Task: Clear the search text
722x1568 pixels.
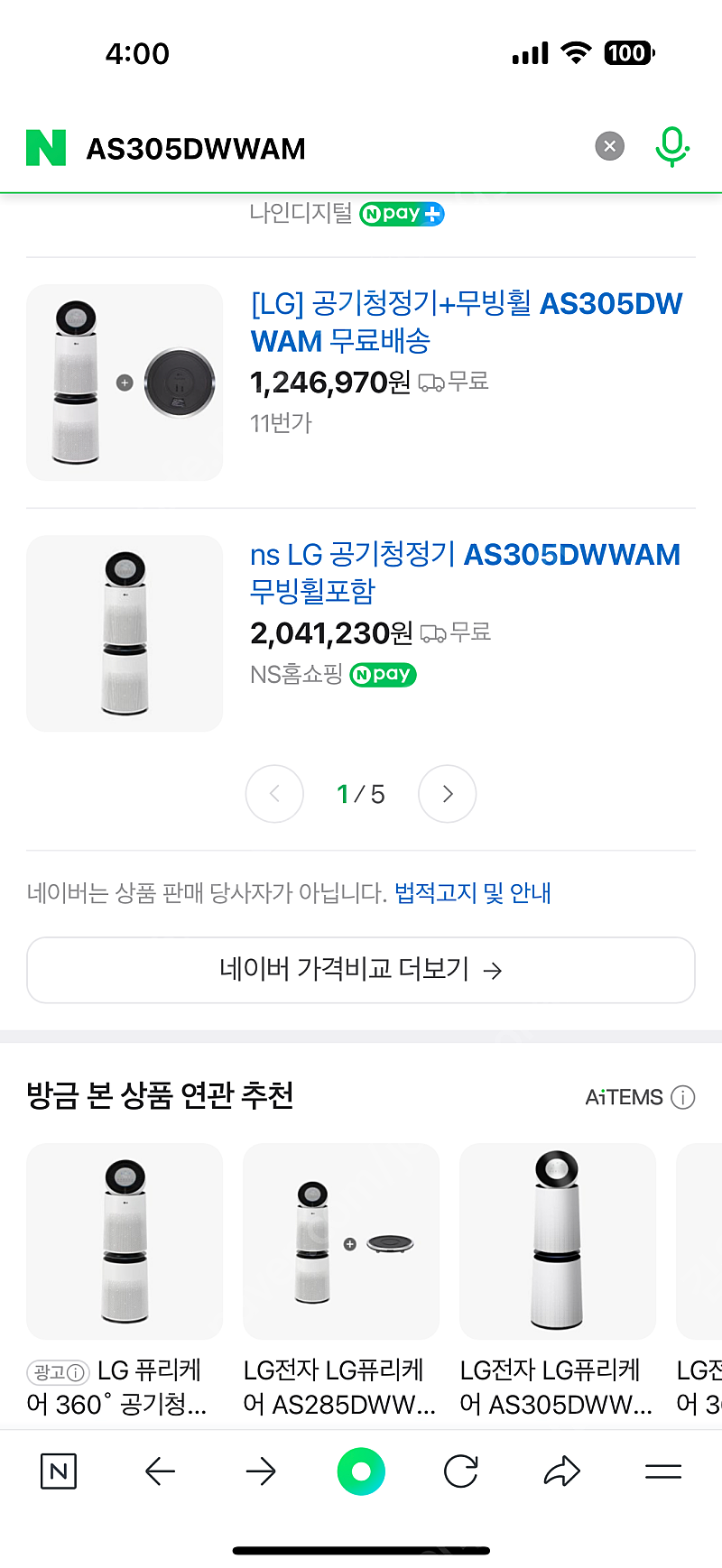Action: (610, 146)
